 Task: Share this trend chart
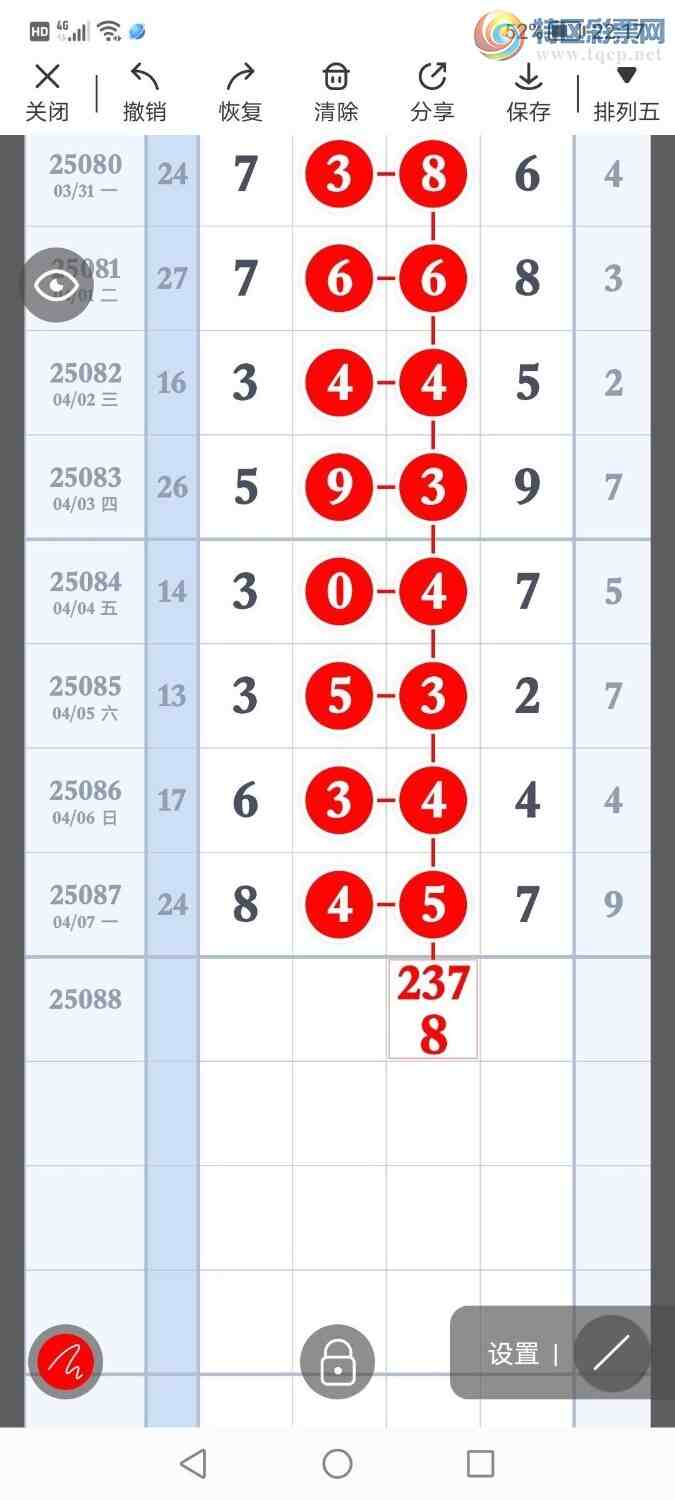click(x=432, y=91)
